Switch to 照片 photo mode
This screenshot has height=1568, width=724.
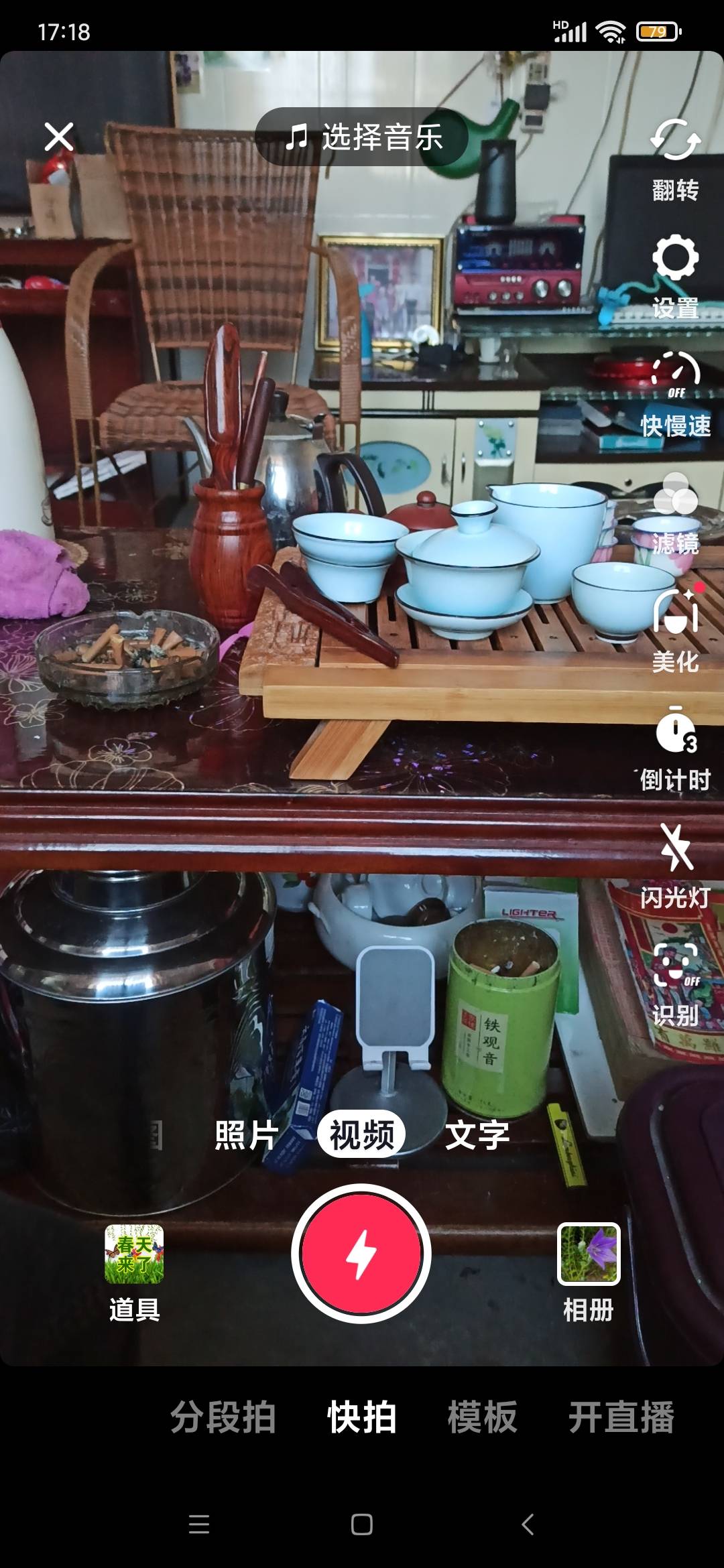click(x=247, y=1135)
